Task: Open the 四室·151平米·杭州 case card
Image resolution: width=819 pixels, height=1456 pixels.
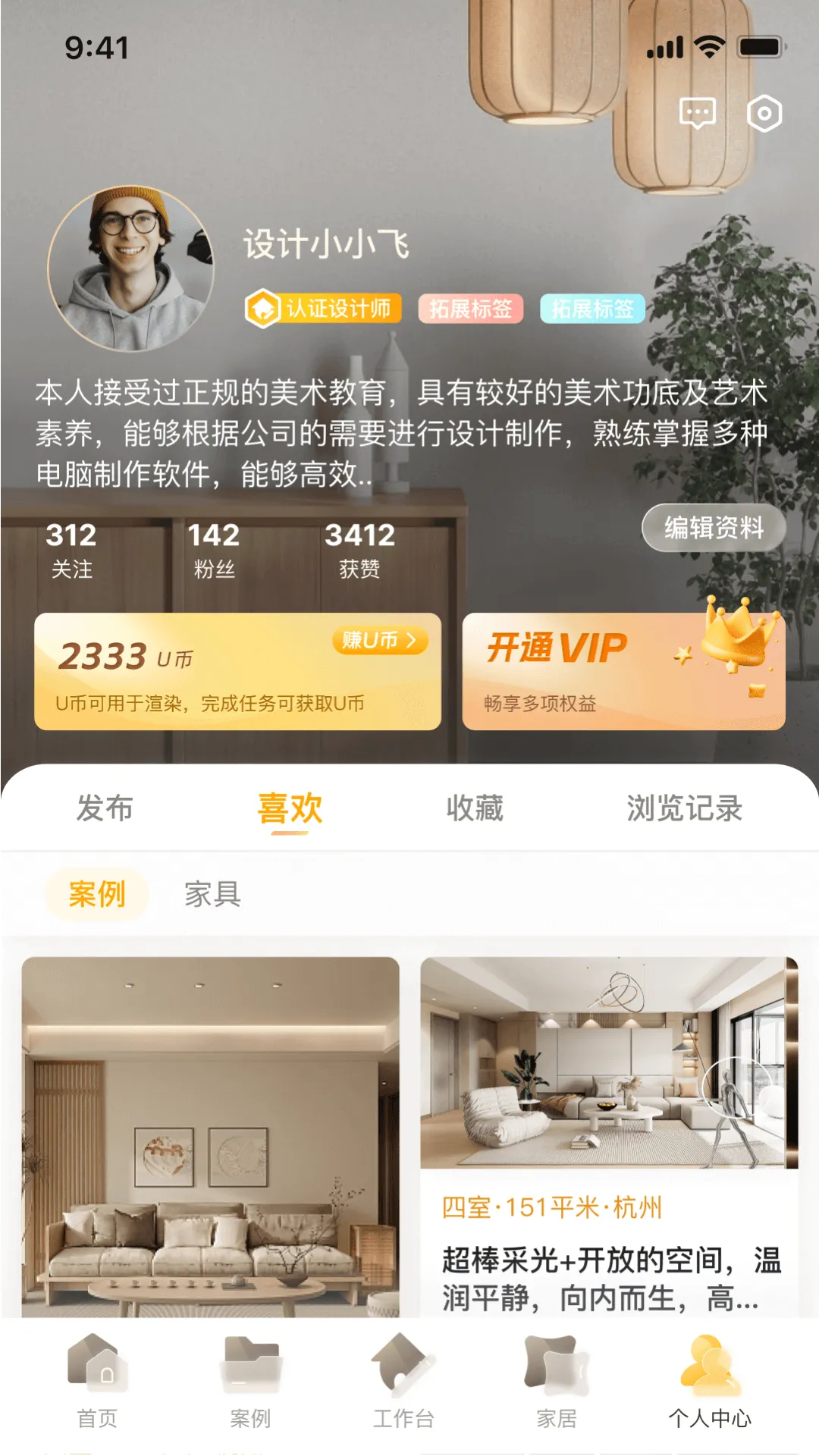Action: [x=609, y=1137]
